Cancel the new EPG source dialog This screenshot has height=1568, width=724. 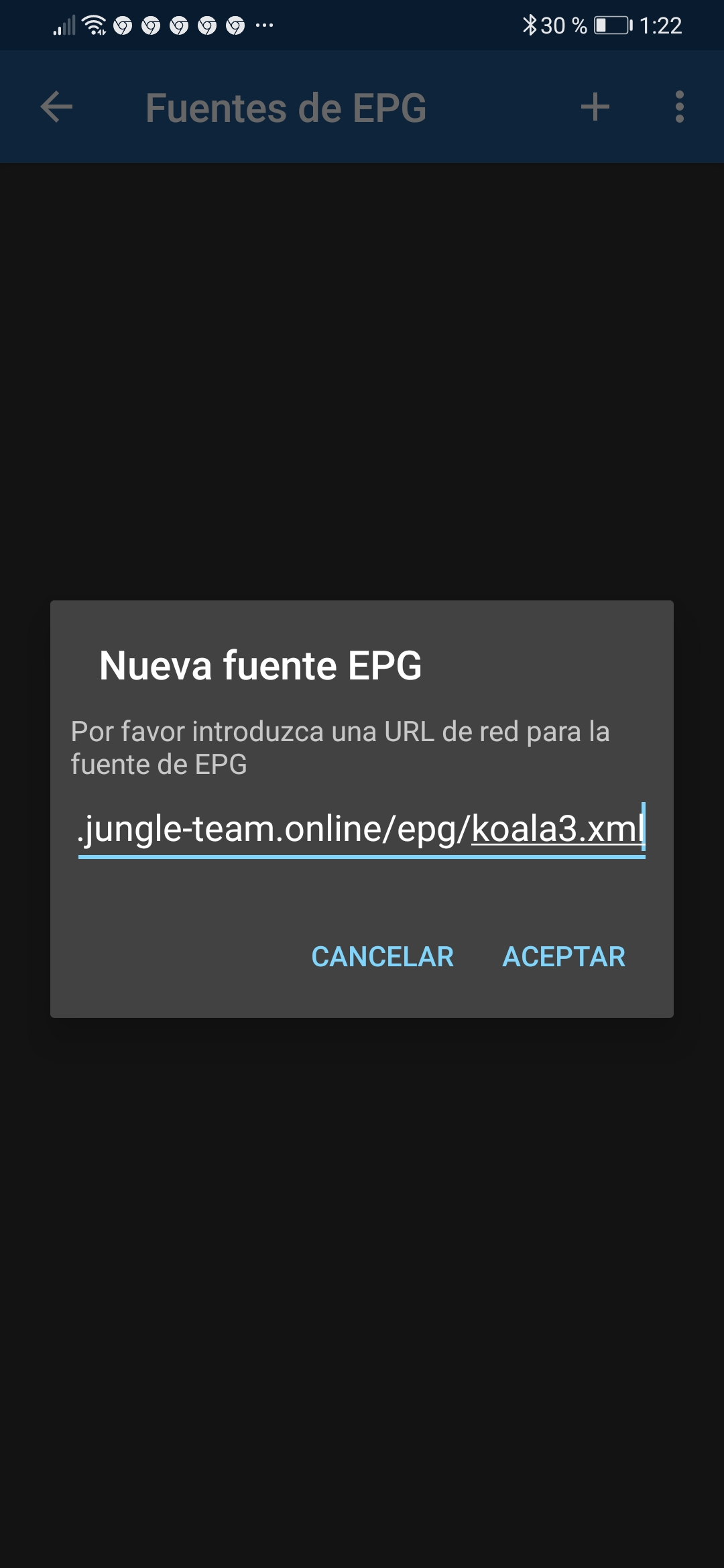coord(382,956)
